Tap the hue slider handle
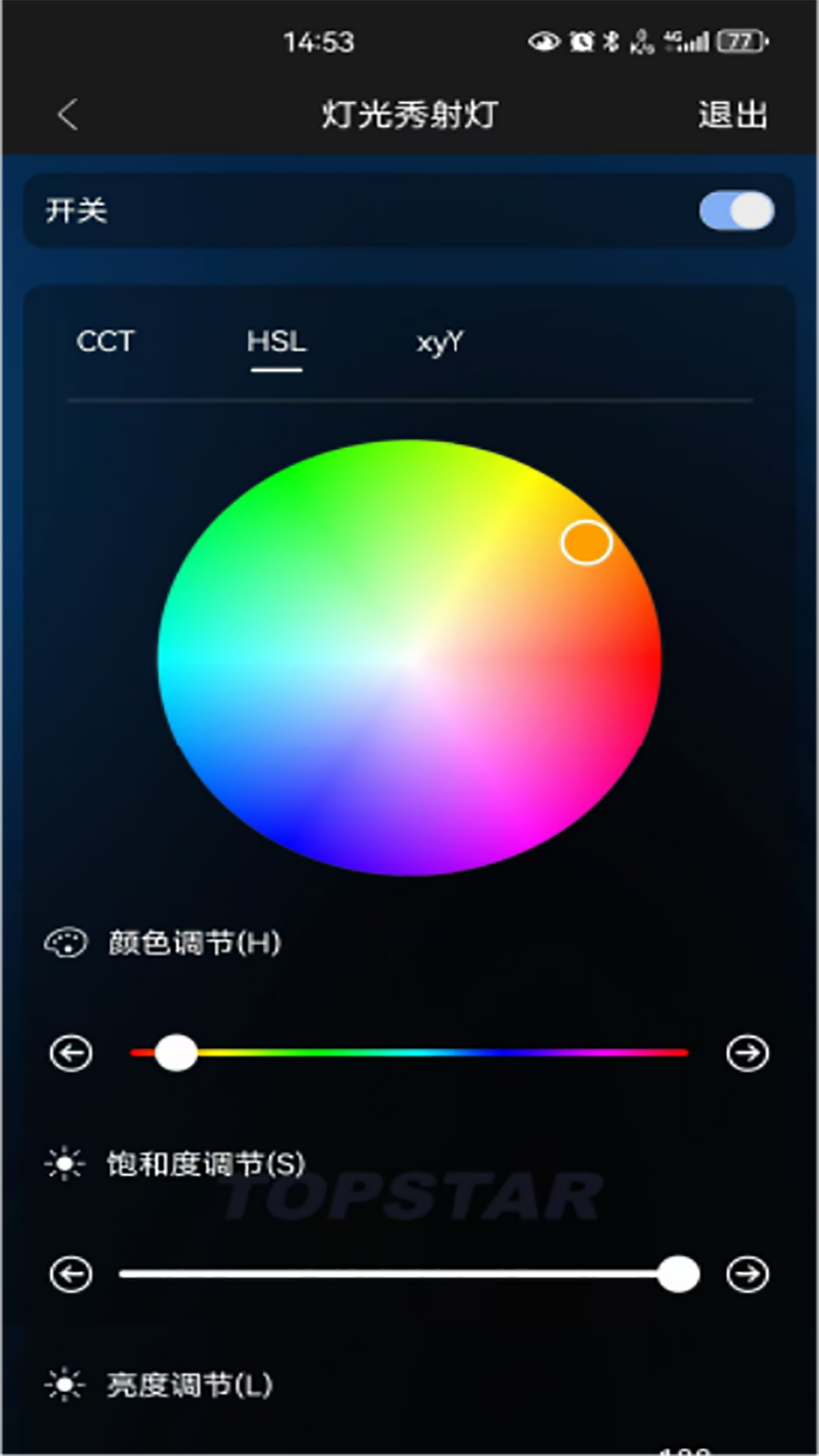This screenshot has width=819, height=1456. click(x=177, y=1053)
